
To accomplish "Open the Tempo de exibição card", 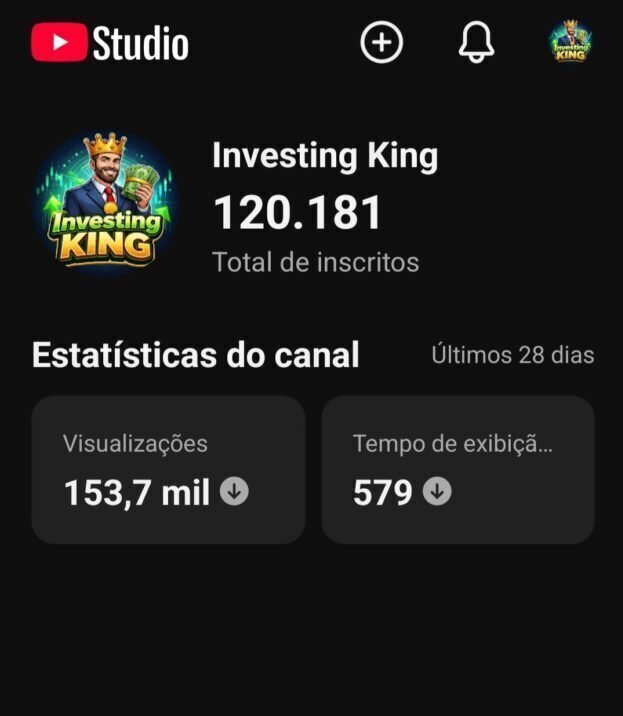I will coord(458,469).
